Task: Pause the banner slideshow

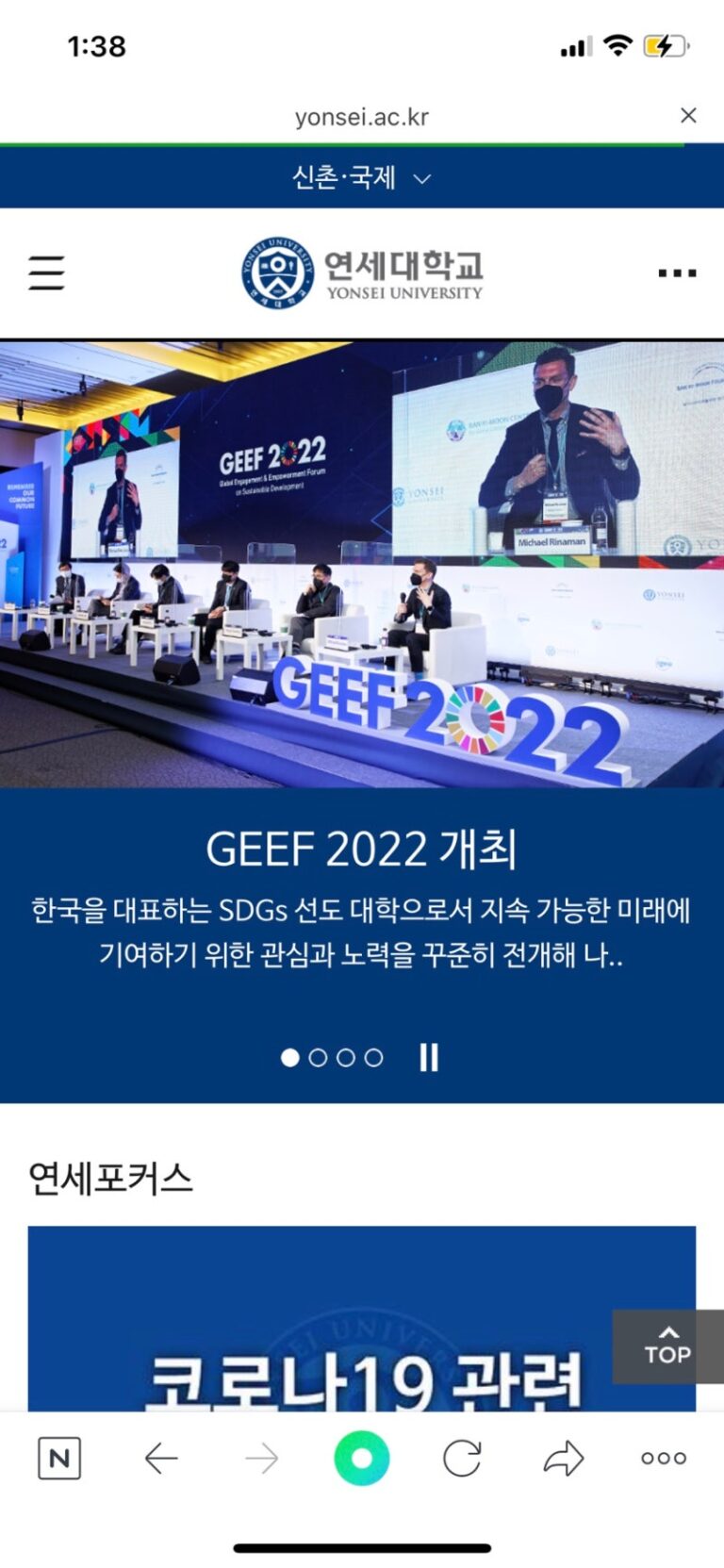Action: pos(429,1058)
